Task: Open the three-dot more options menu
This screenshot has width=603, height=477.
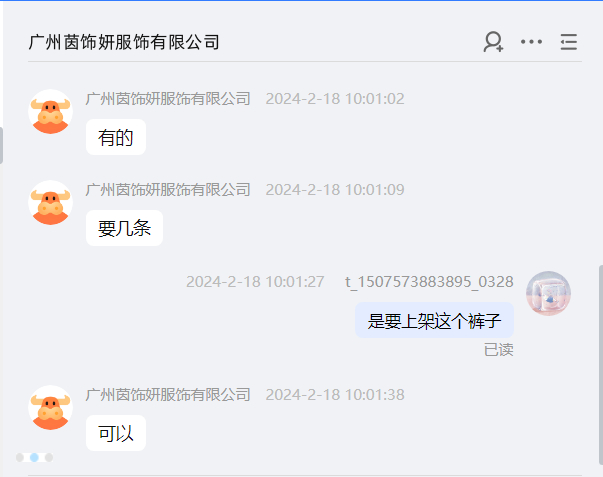Action: [532, 42]
